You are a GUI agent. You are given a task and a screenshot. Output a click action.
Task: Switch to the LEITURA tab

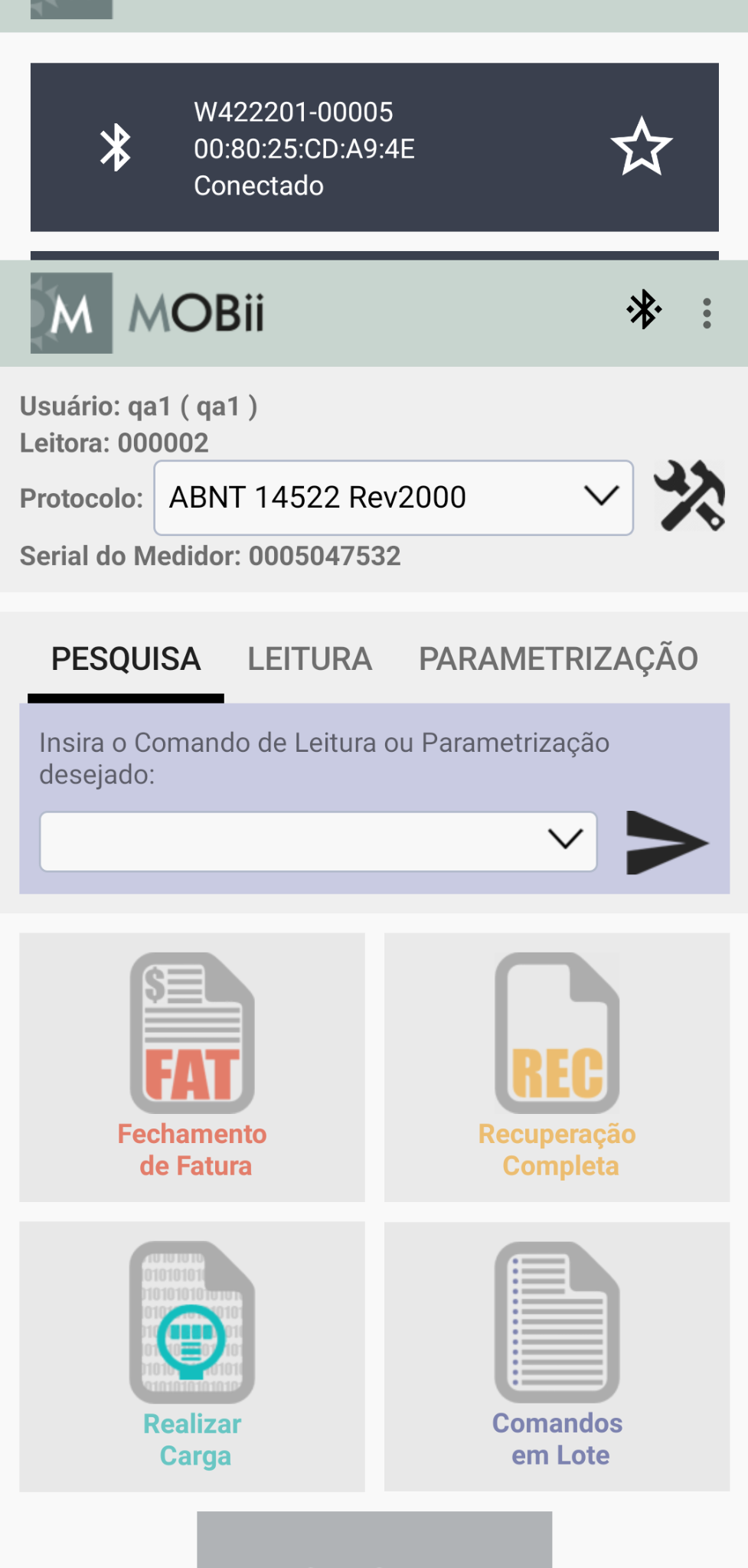(309, 659)
